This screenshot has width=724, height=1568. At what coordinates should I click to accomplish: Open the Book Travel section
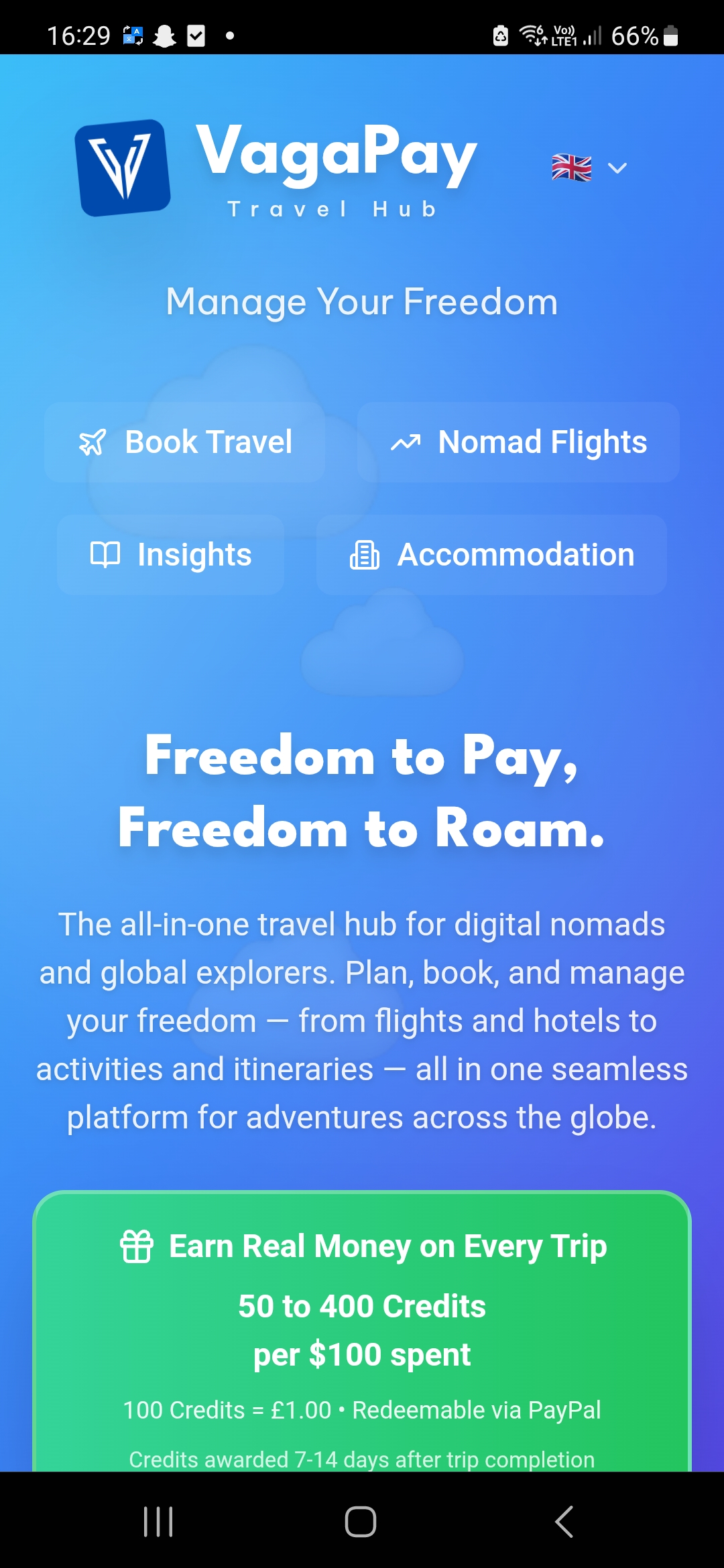(185, 442)
